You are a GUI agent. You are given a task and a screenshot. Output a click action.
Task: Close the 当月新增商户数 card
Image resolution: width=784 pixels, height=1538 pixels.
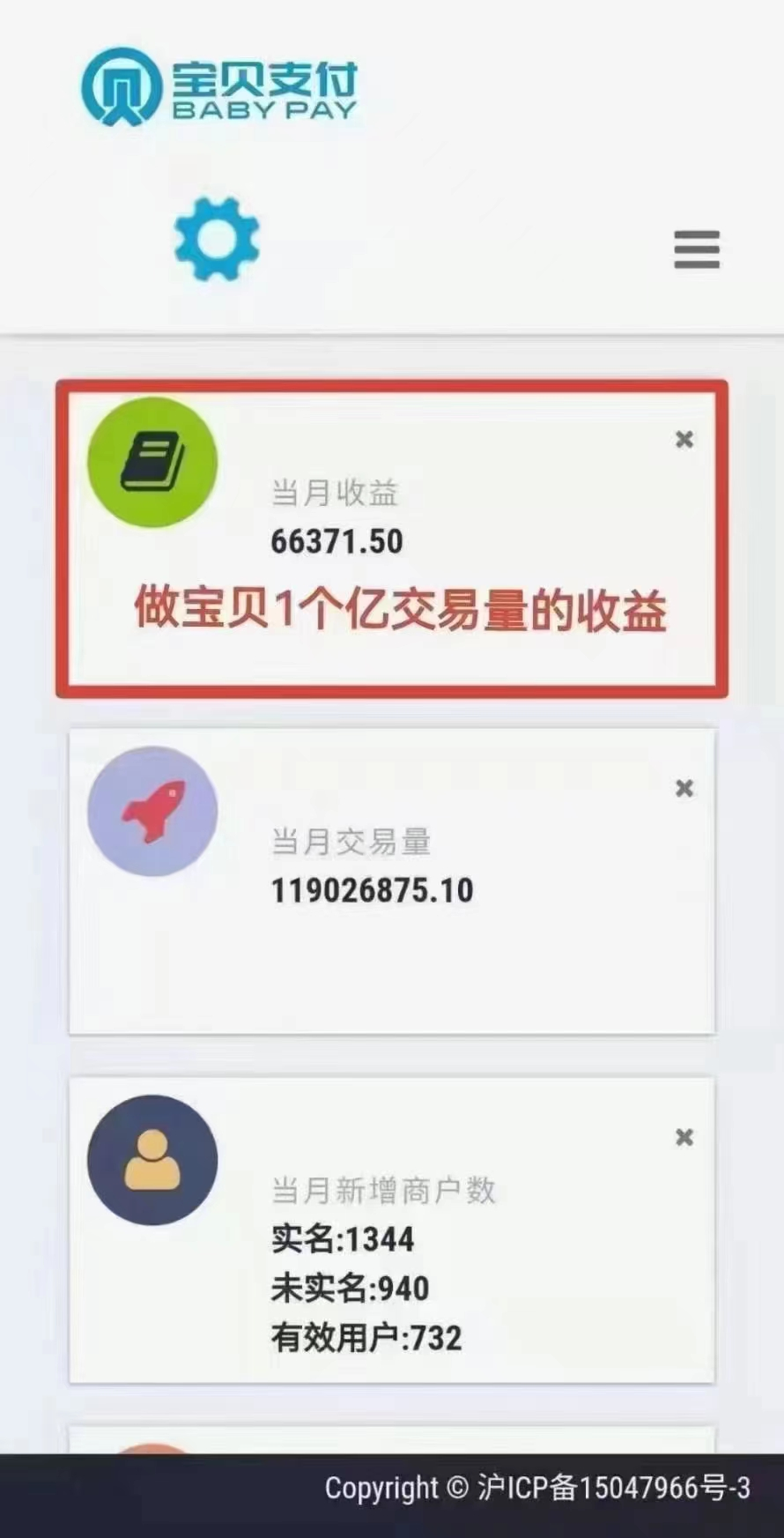coord(684,1137)
